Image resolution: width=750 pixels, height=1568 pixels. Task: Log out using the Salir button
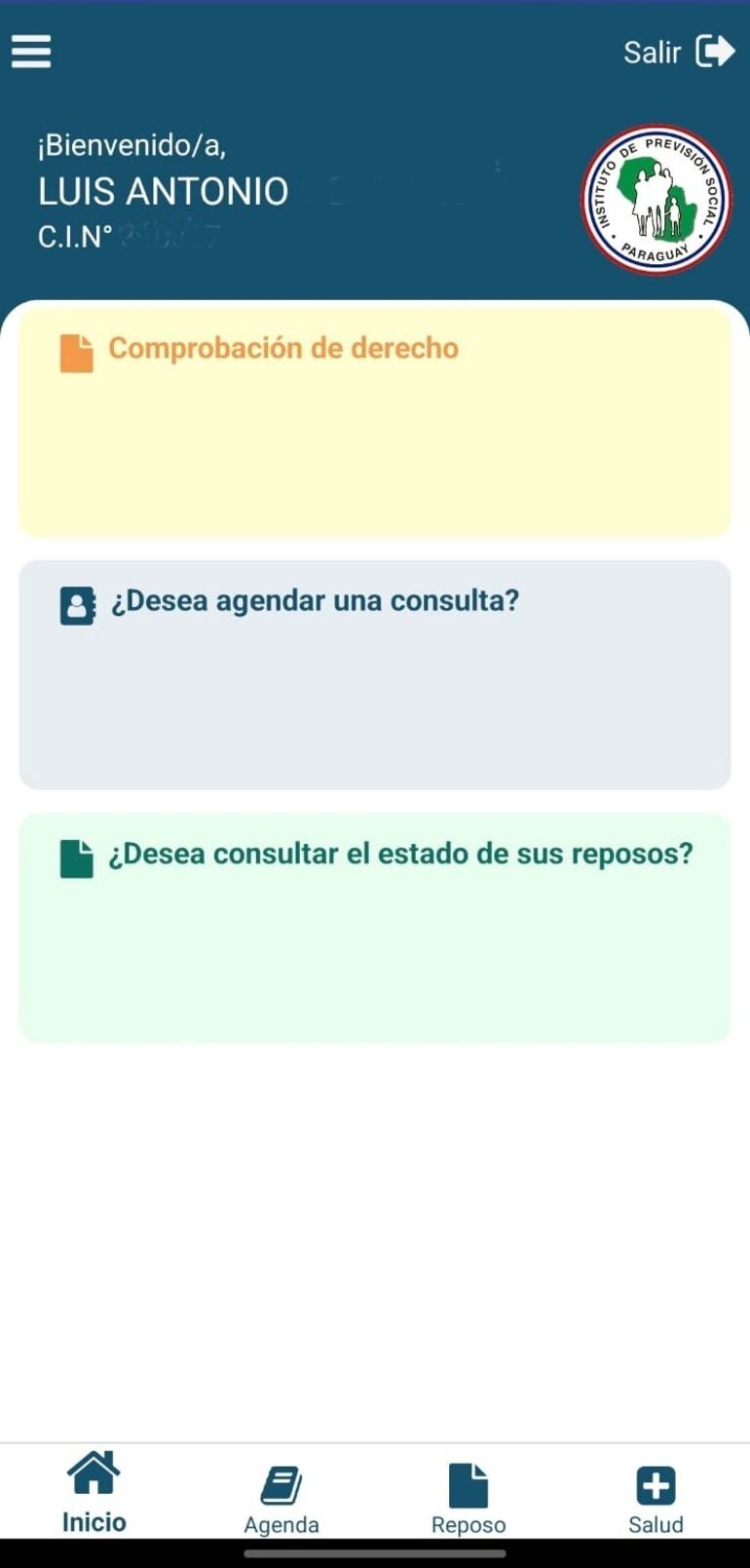(678, 52)
